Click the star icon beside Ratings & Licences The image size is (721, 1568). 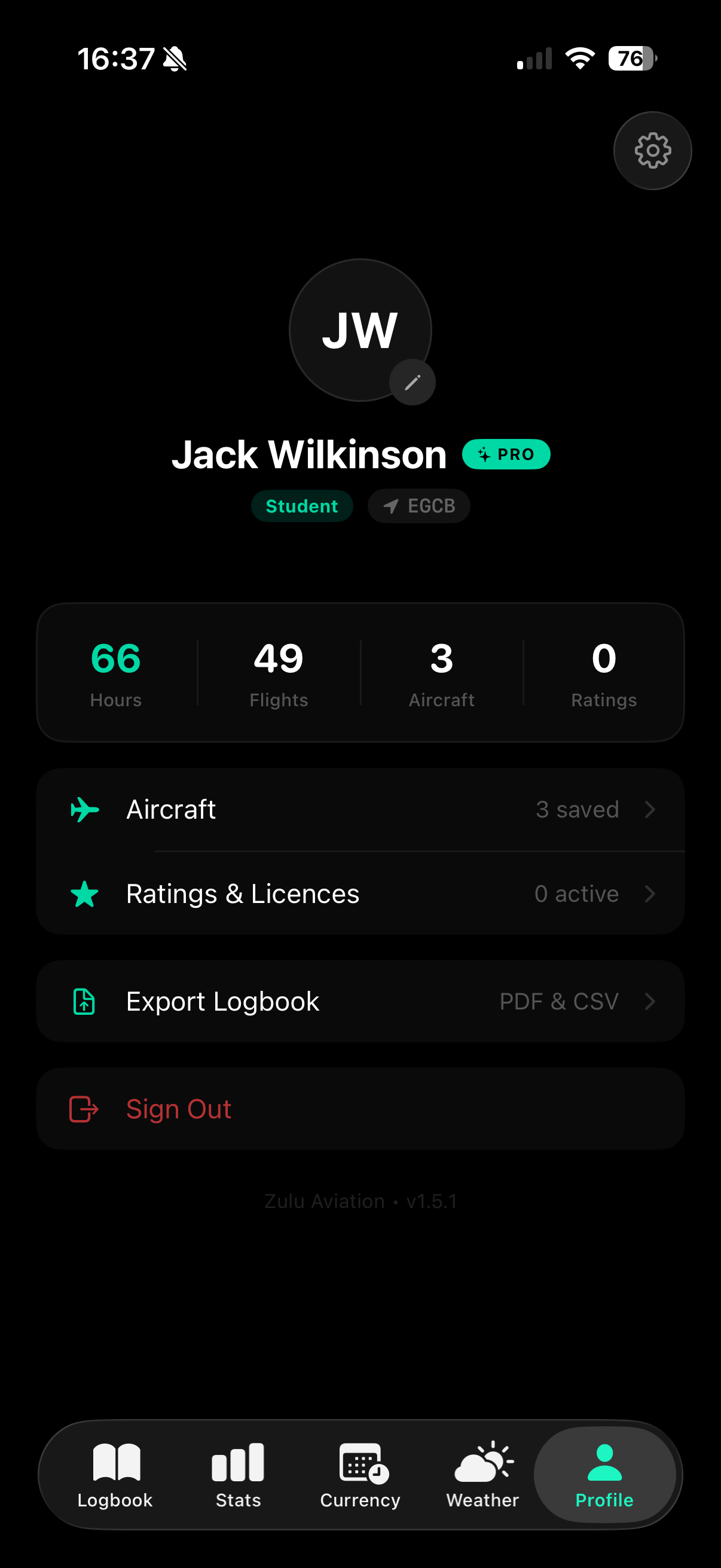tap(84, 893)
